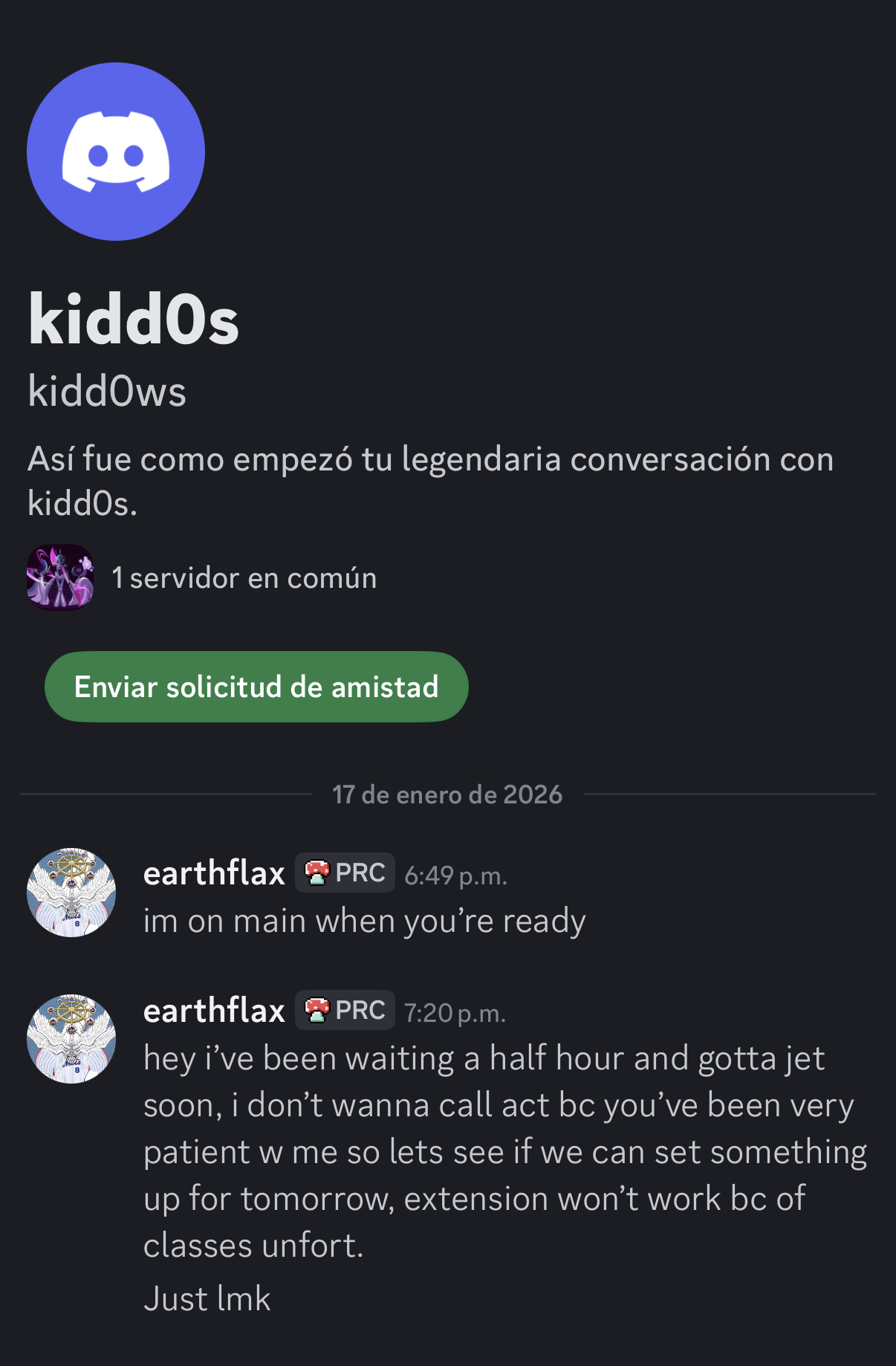Tap PRC server tag on 6:49 p.m. message

pyautogui.click(x=345, y=873)
